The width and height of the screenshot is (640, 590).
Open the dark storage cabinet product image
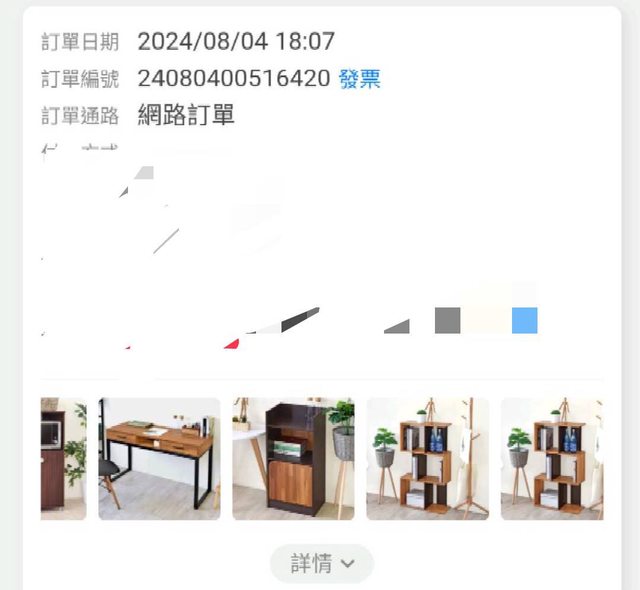(x=293, y=459)
